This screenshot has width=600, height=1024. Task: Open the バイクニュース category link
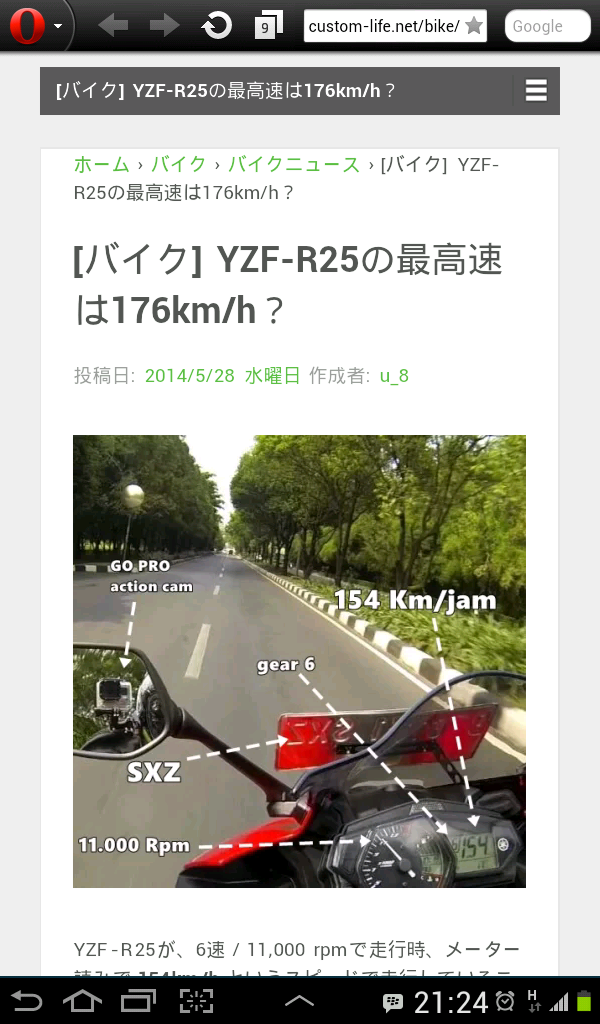tap(293, 165)
